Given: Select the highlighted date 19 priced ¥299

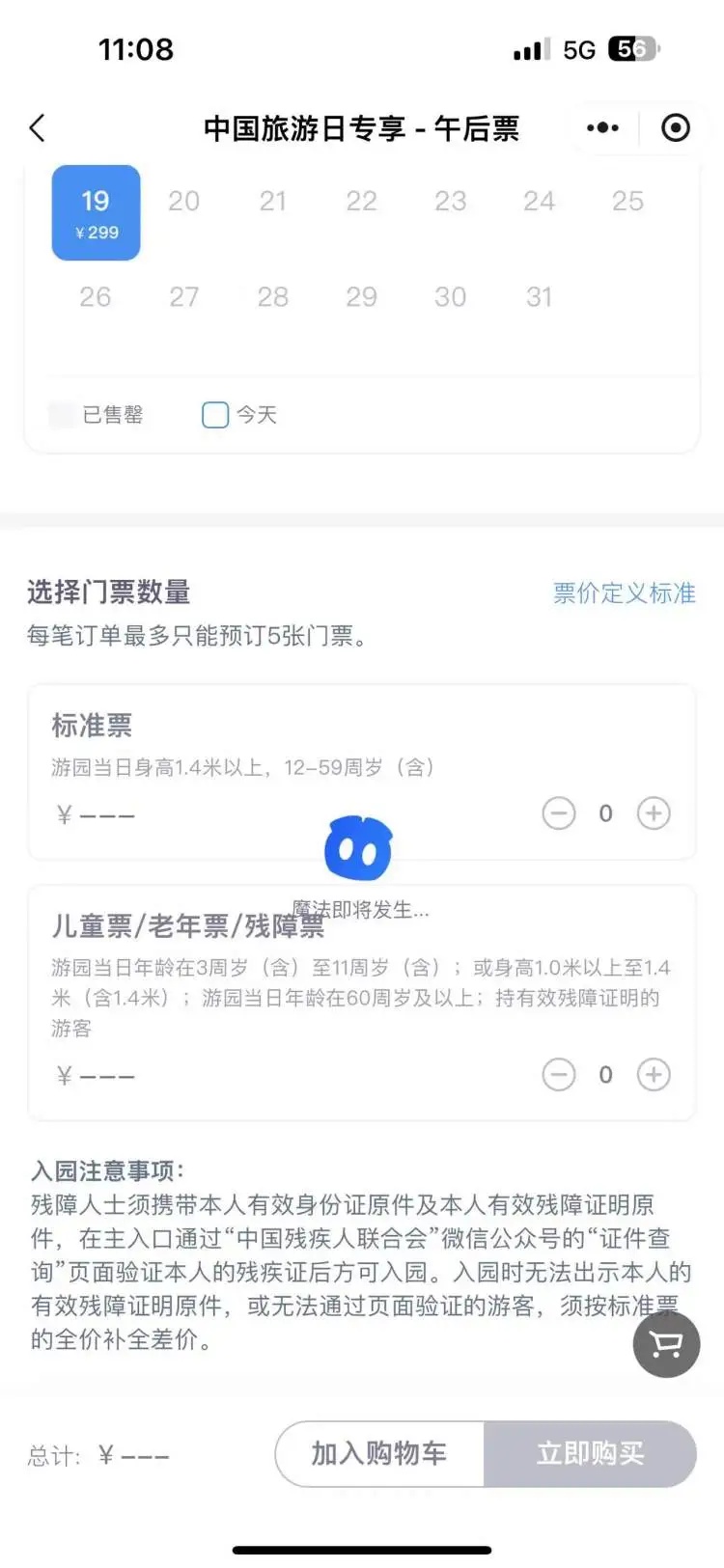Looking at the screenshot, I should 96,212.
